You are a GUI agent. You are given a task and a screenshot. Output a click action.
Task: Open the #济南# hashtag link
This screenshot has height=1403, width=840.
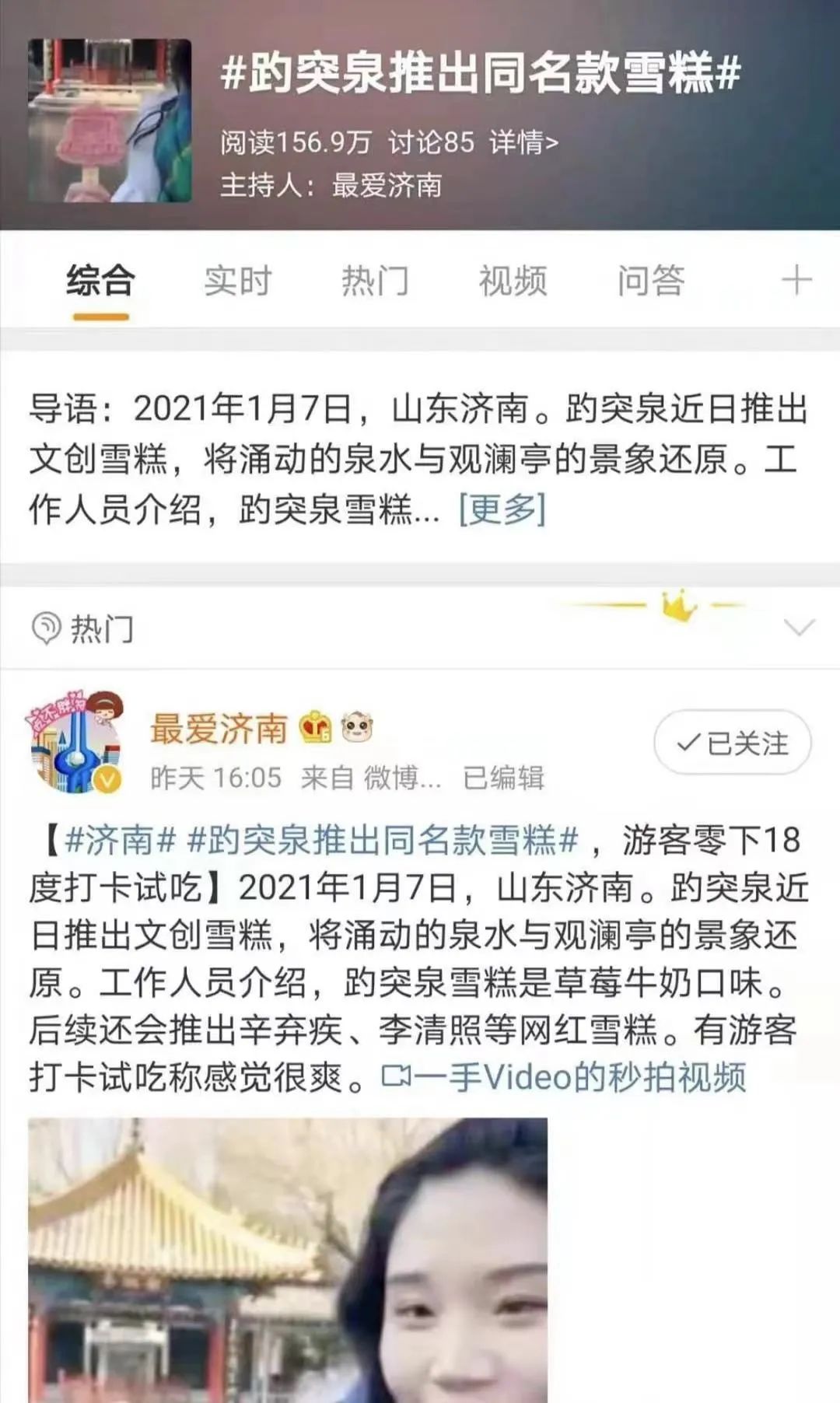[121, 841]
